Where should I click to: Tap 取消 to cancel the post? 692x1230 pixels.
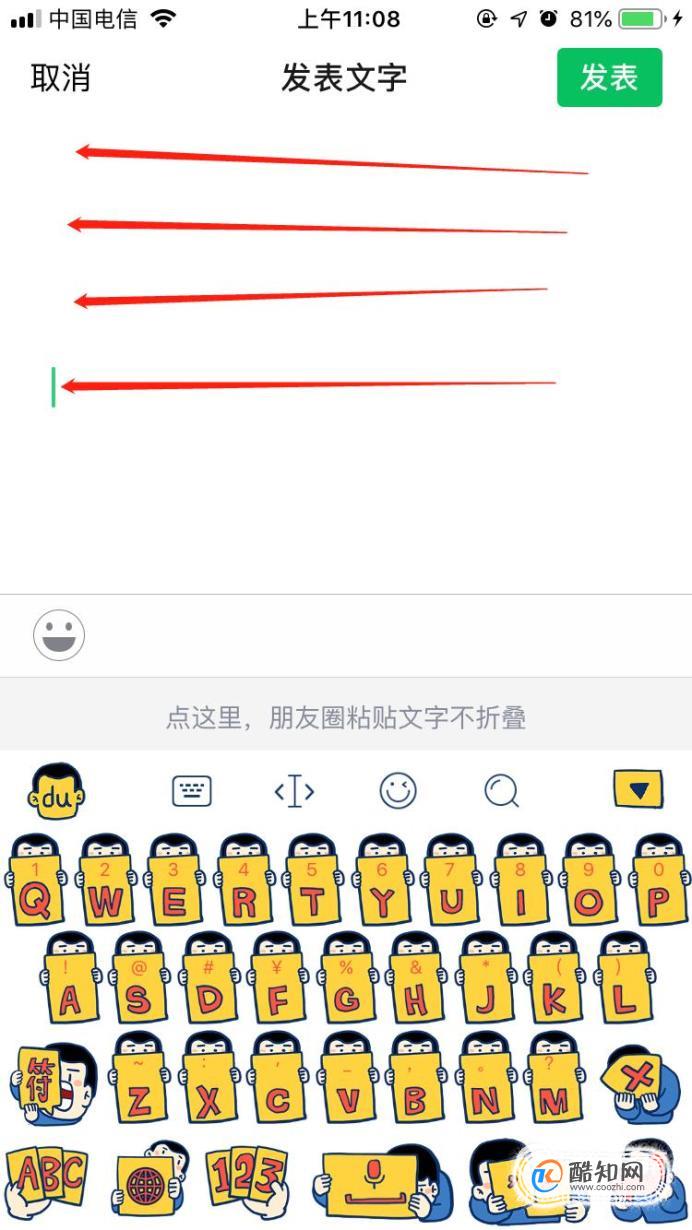[60, 78]
